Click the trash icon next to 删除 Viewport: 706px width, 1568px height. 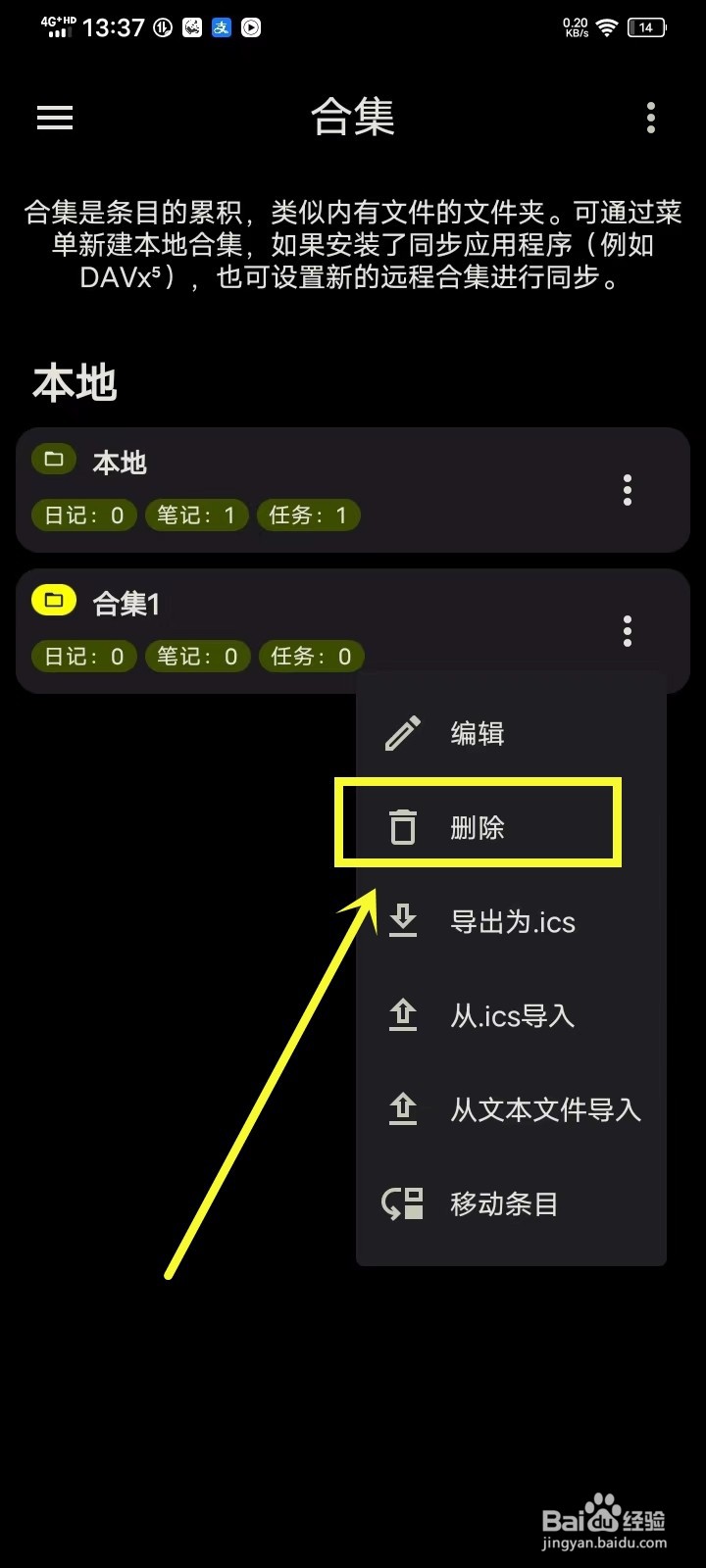point(402,826)
